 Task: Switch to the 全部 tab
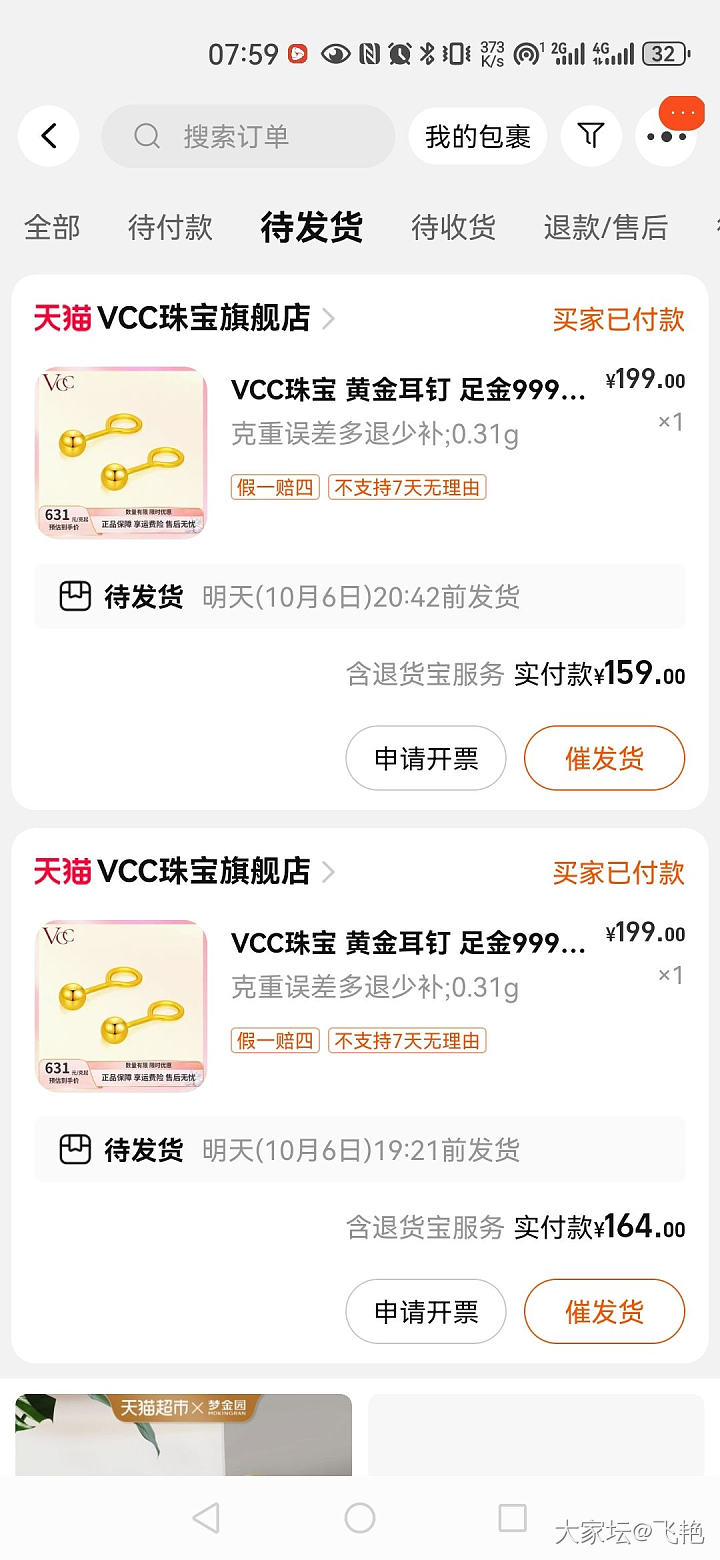pos(52,227)
